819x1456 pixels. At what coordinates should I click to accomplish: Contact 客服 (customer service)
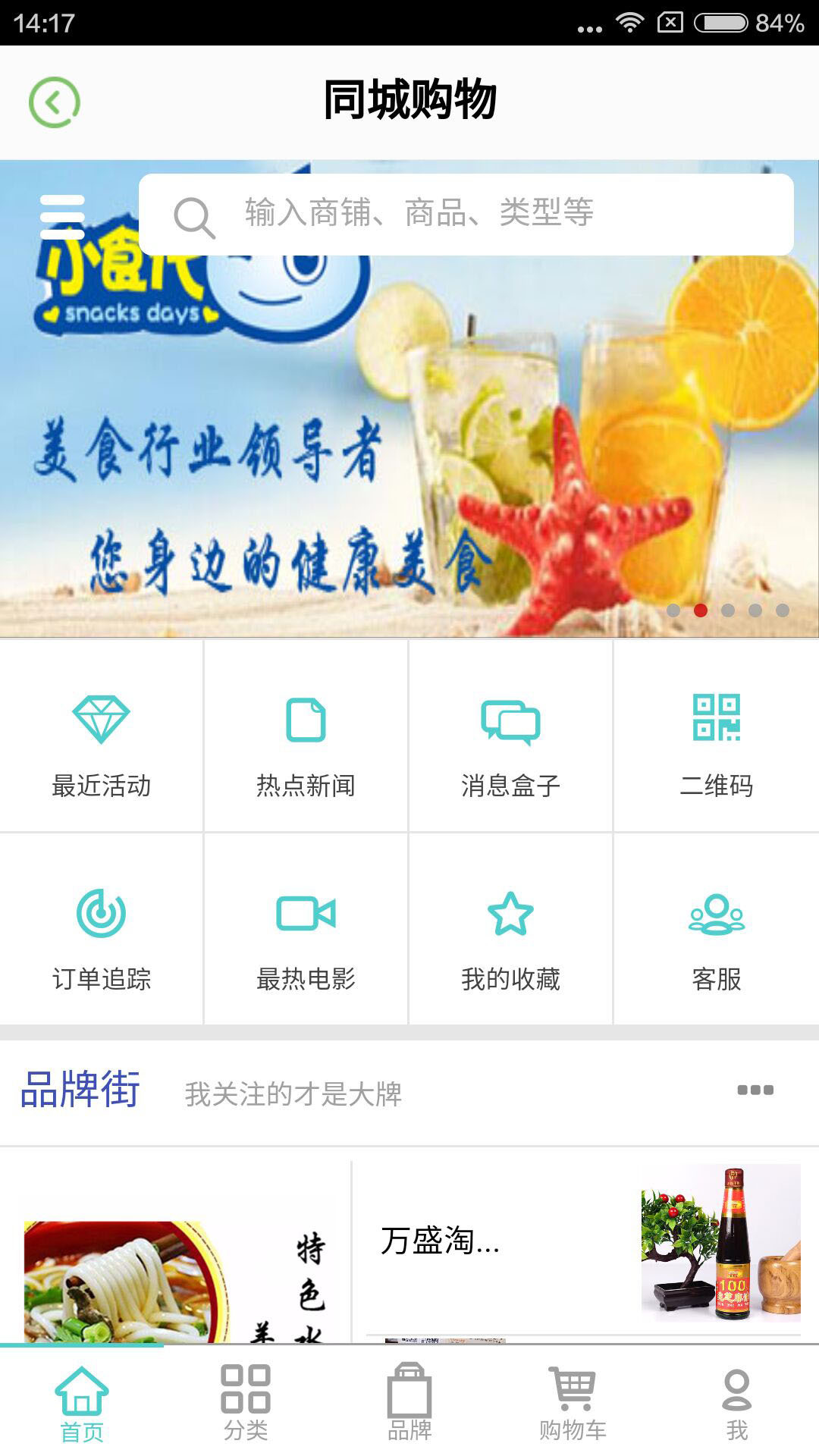point(716,930)
